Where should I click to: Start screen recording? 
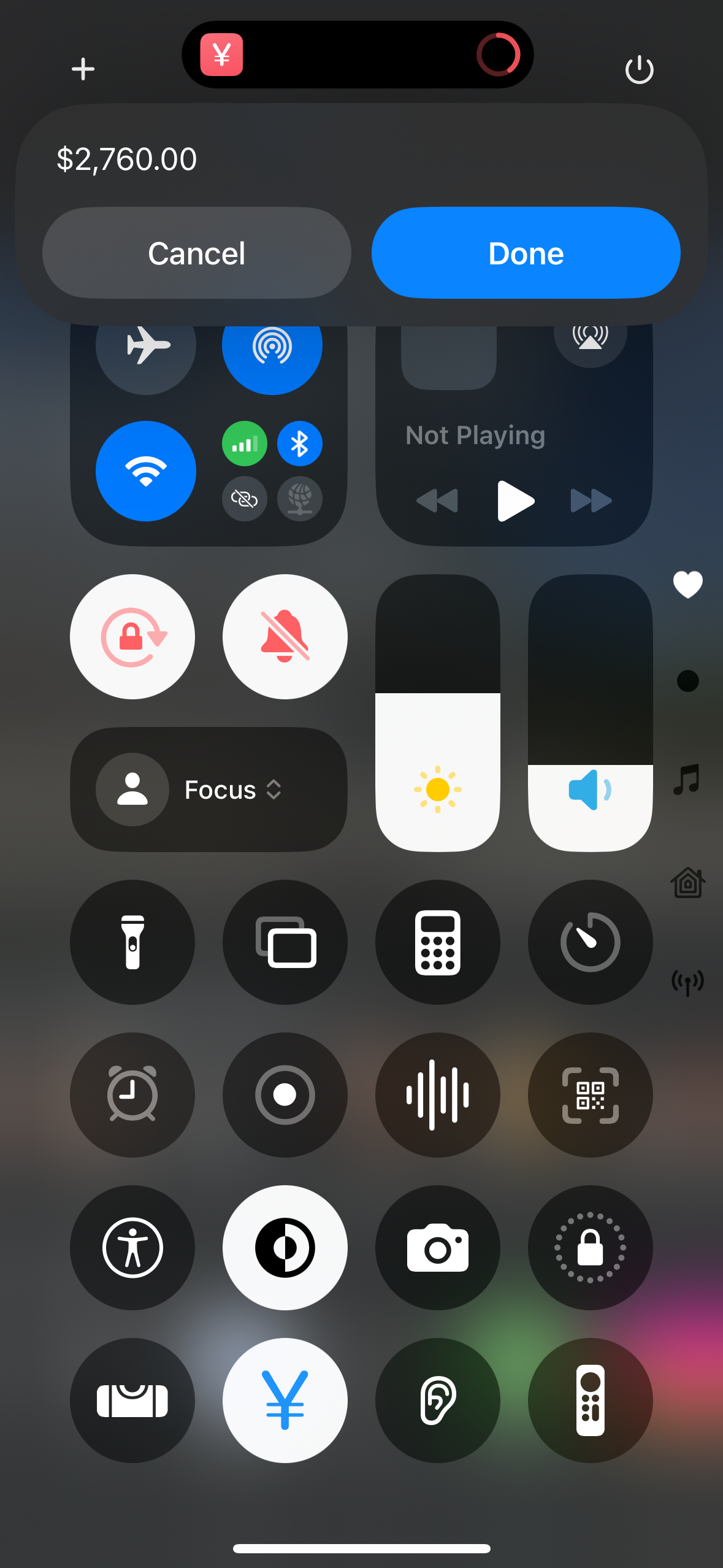click(285, 1095)
